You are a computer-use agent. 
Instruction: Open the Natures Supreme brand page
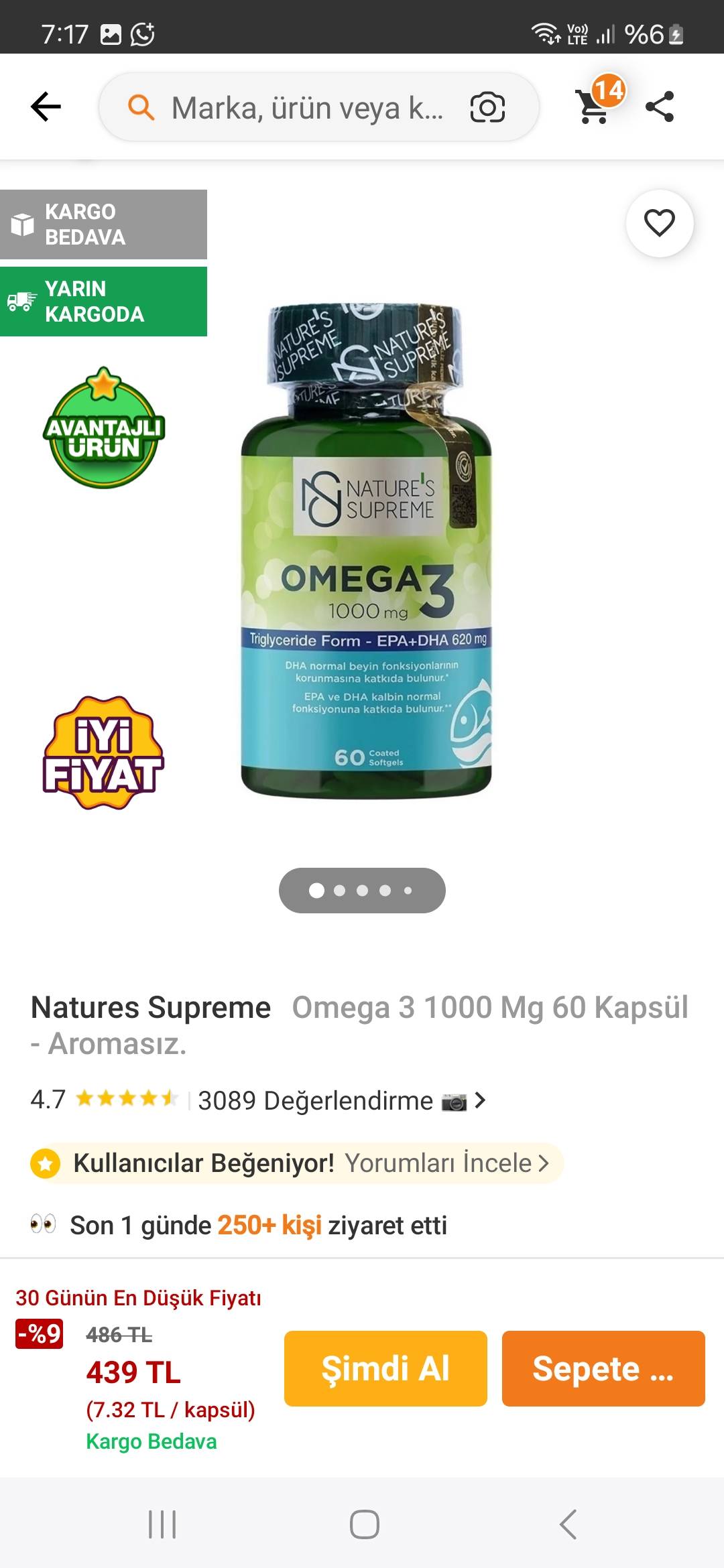click(x=151, y=1007)
